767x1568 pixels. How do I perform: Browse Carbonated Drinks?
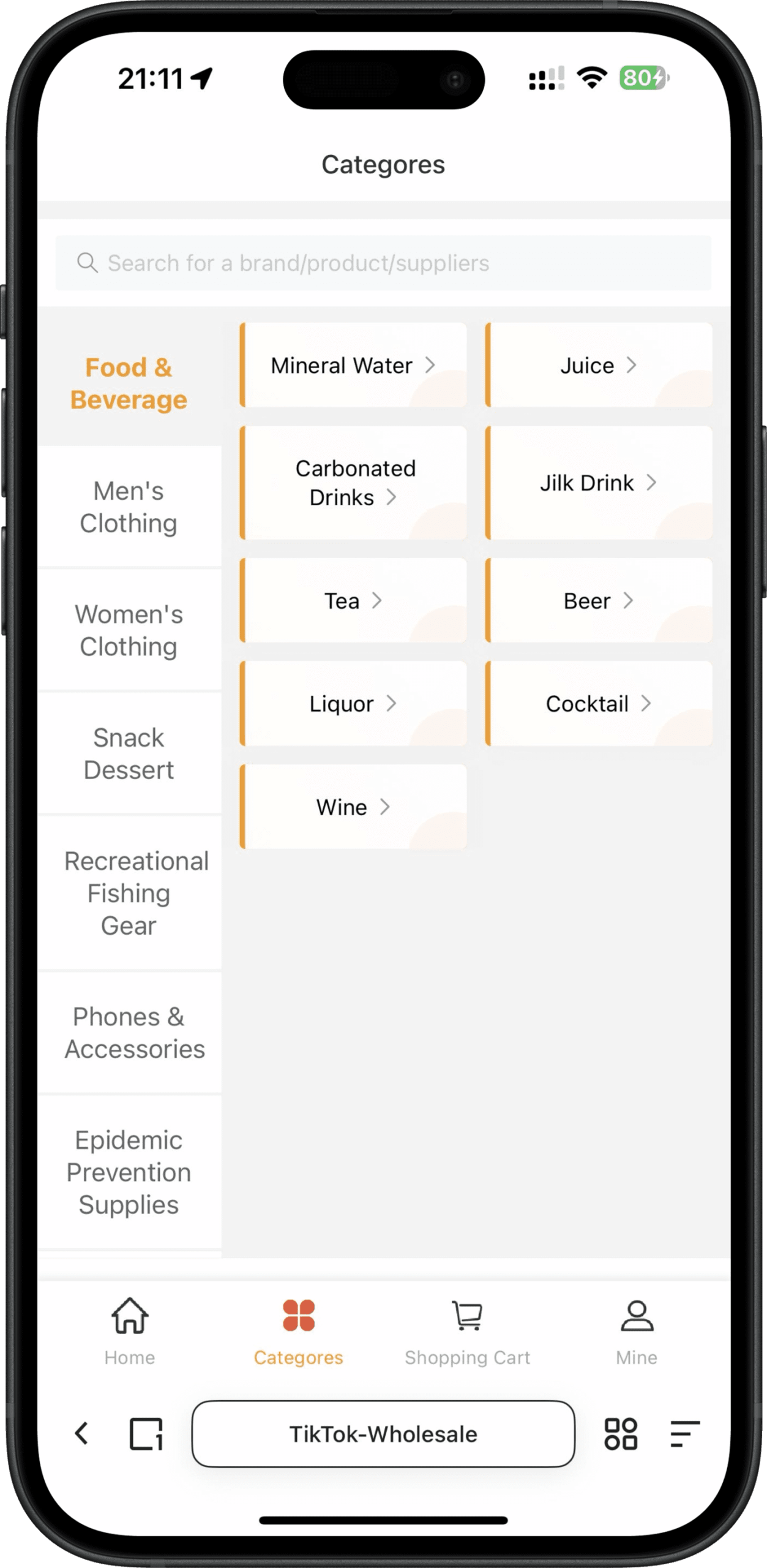click(x=353, y=483)
